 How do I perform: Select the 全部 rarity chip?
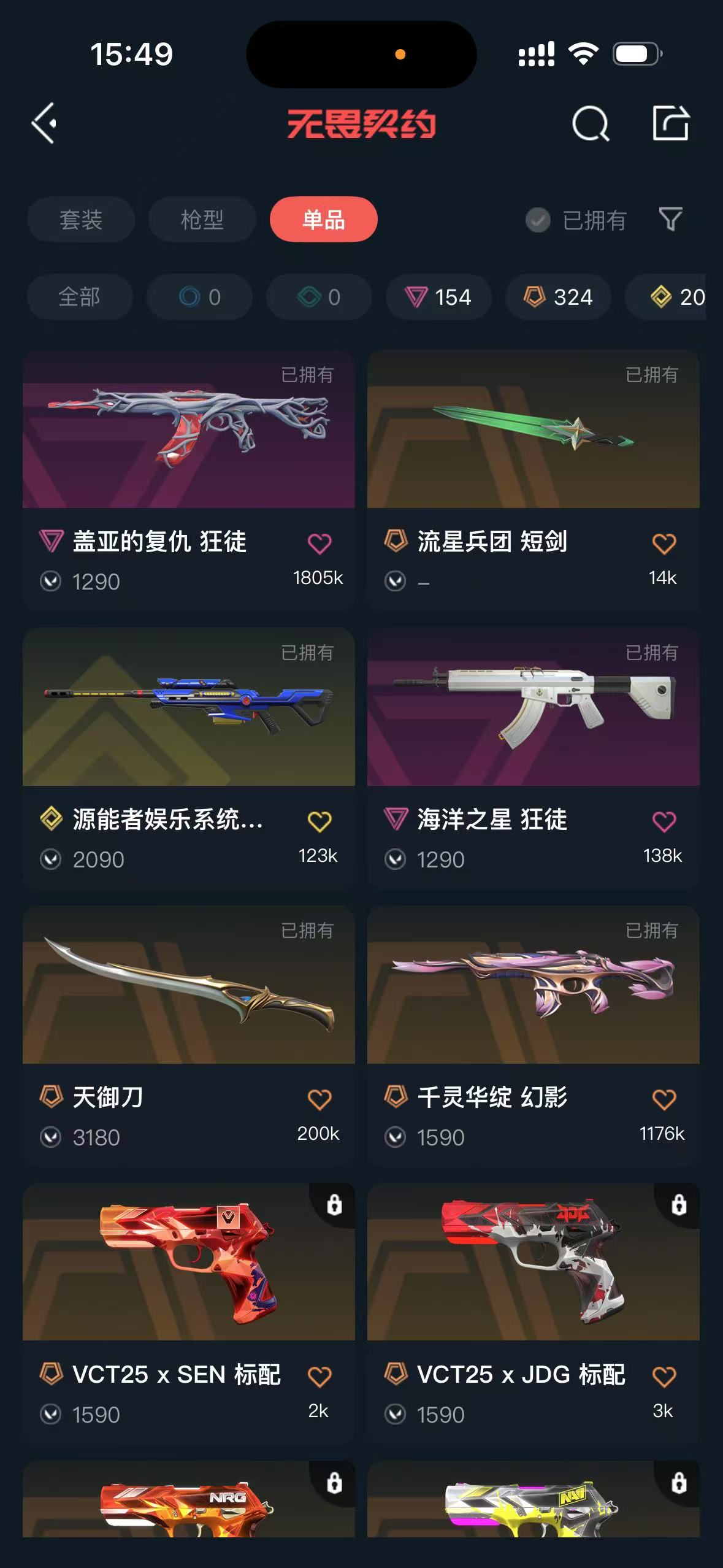(80, 297)
